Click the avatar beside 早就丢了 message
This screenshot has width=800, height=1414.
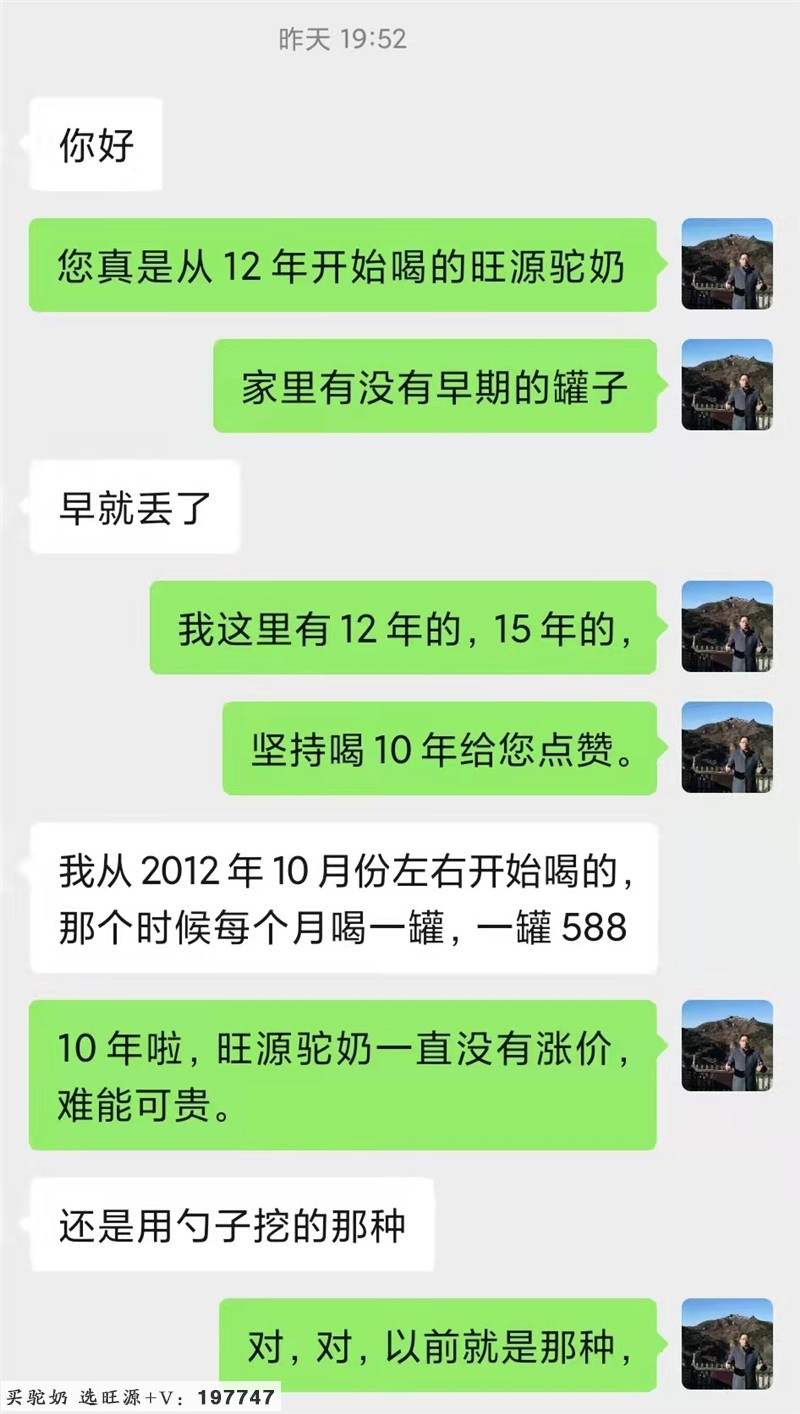pos(10,505)
